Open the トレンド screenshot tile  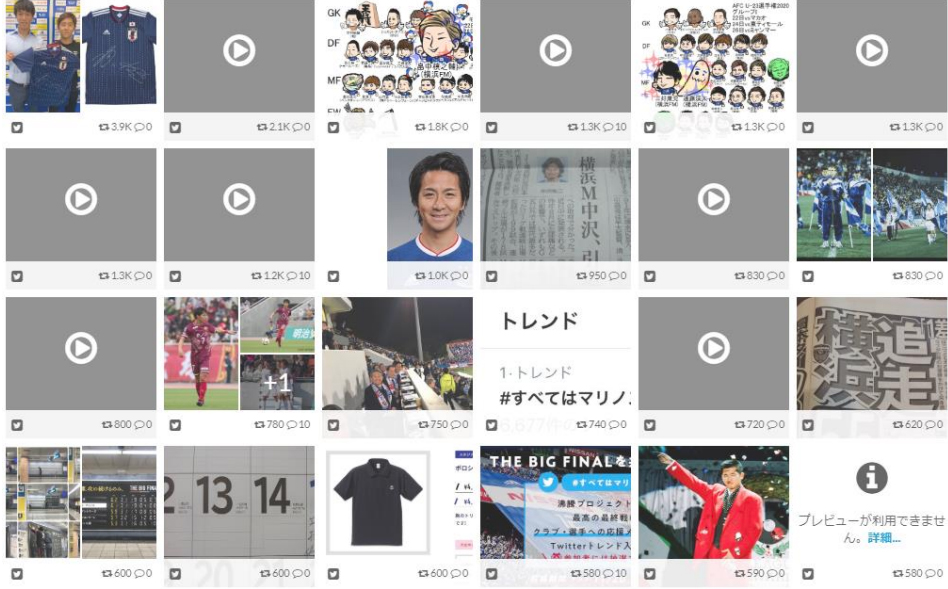[555, 353]
